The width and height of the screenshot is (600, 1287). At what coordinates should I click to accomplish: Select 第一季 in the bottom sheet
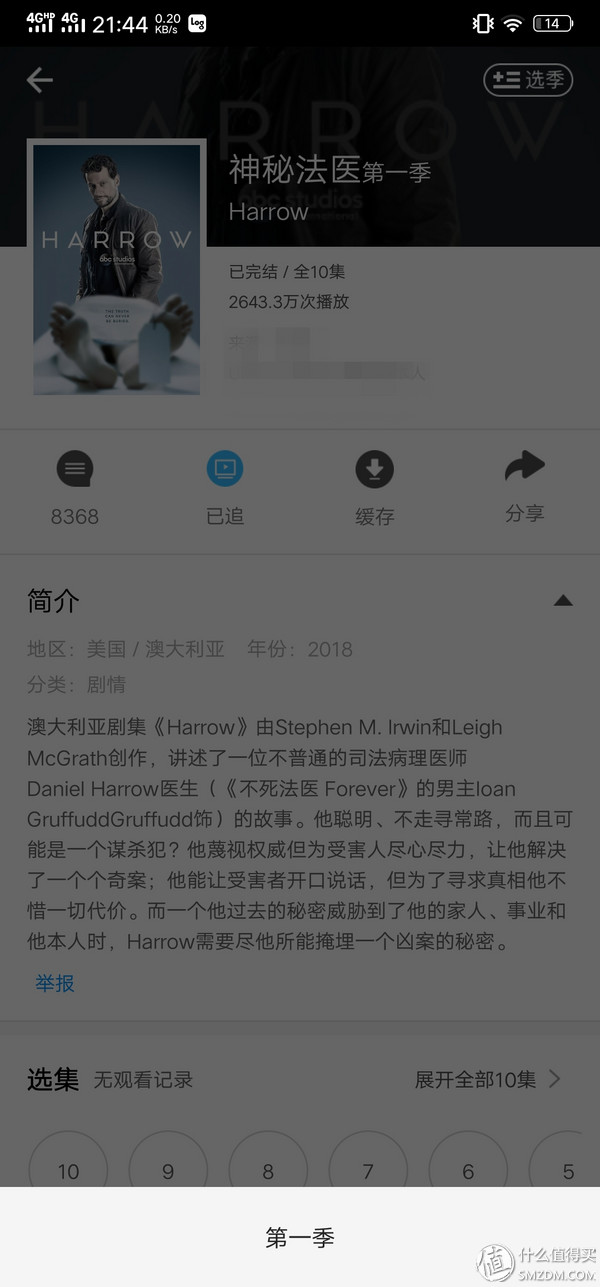click(300, 1237)
